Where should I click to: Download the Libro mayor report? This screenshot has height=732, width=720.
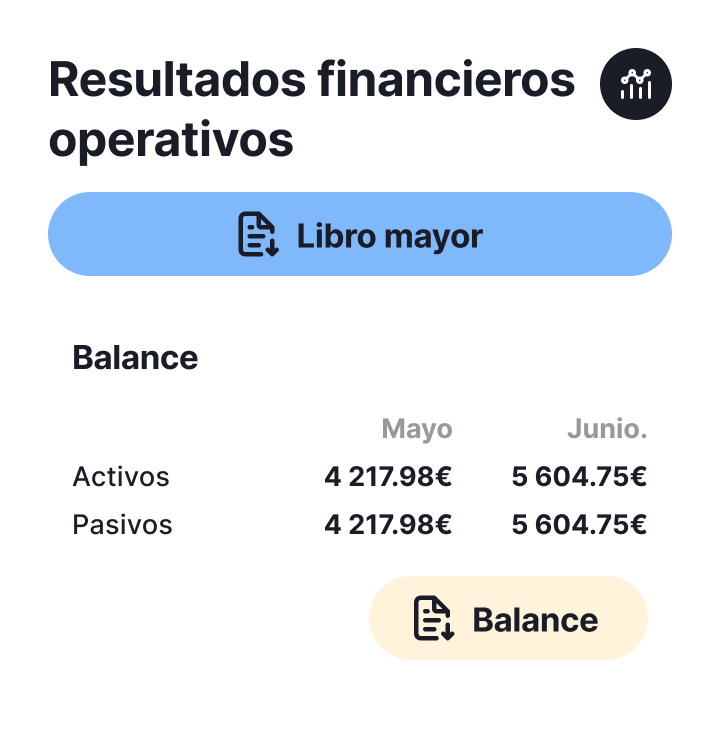pos(360,235)
